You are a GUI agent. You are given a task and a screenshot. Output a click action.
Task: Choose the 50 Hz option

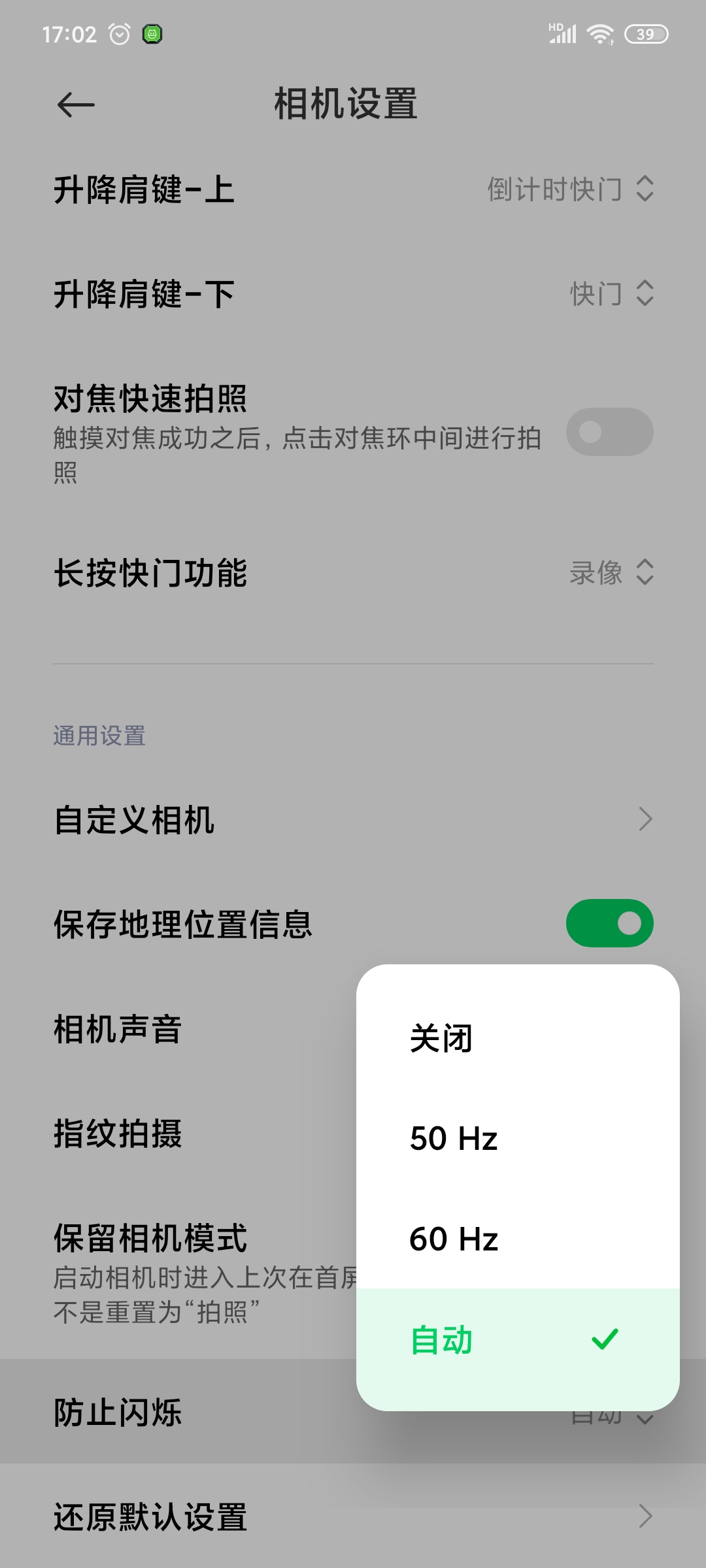pos(518,1138)
